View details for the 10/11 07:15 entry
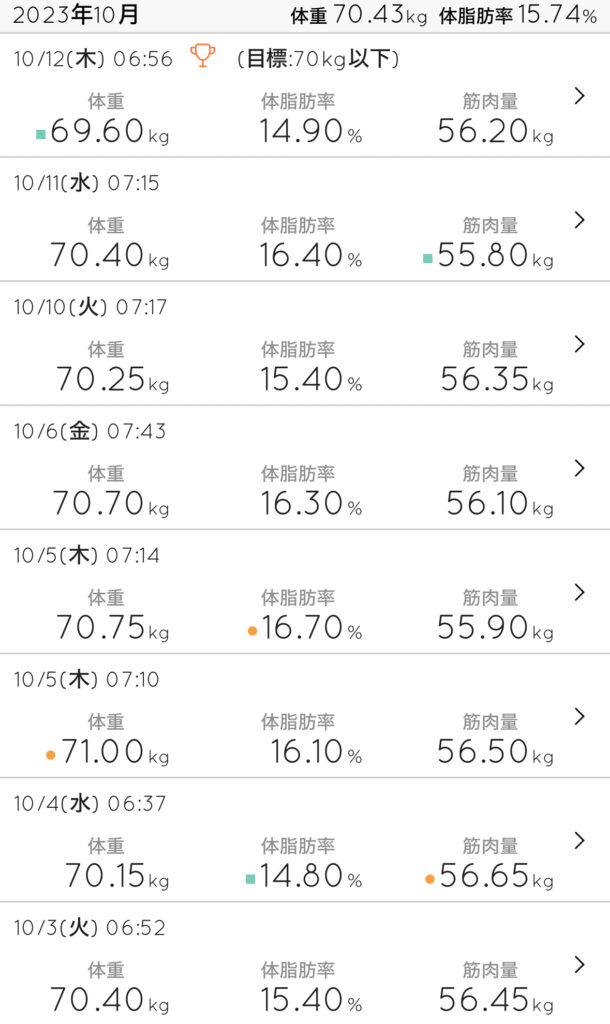 579,221
